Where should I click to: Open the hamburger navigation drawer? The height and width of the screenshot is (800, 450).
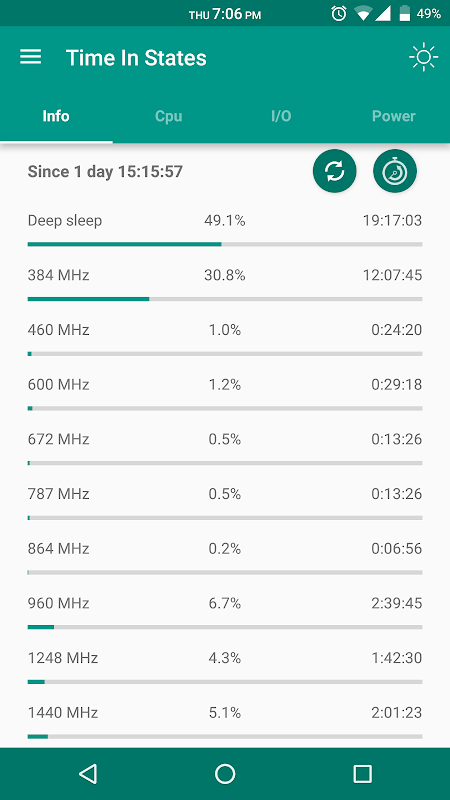pos(31,57)
